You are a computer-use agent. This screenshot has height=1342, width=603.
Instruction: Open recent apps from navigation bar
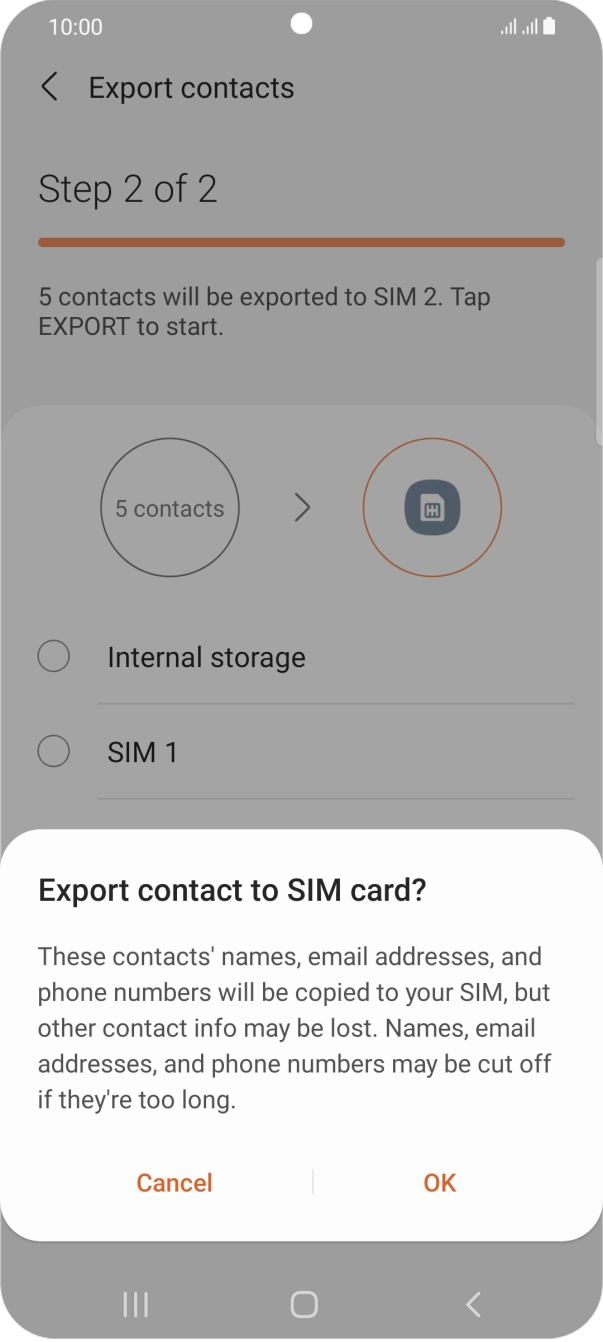(x=135, y=1303)
